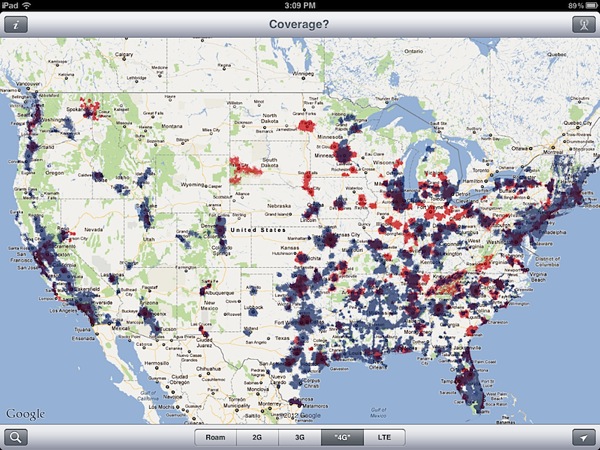The height and width of the screenshot is (450, 600).
Task: Select the "4G" coverage segment
Action: point(342,437)
